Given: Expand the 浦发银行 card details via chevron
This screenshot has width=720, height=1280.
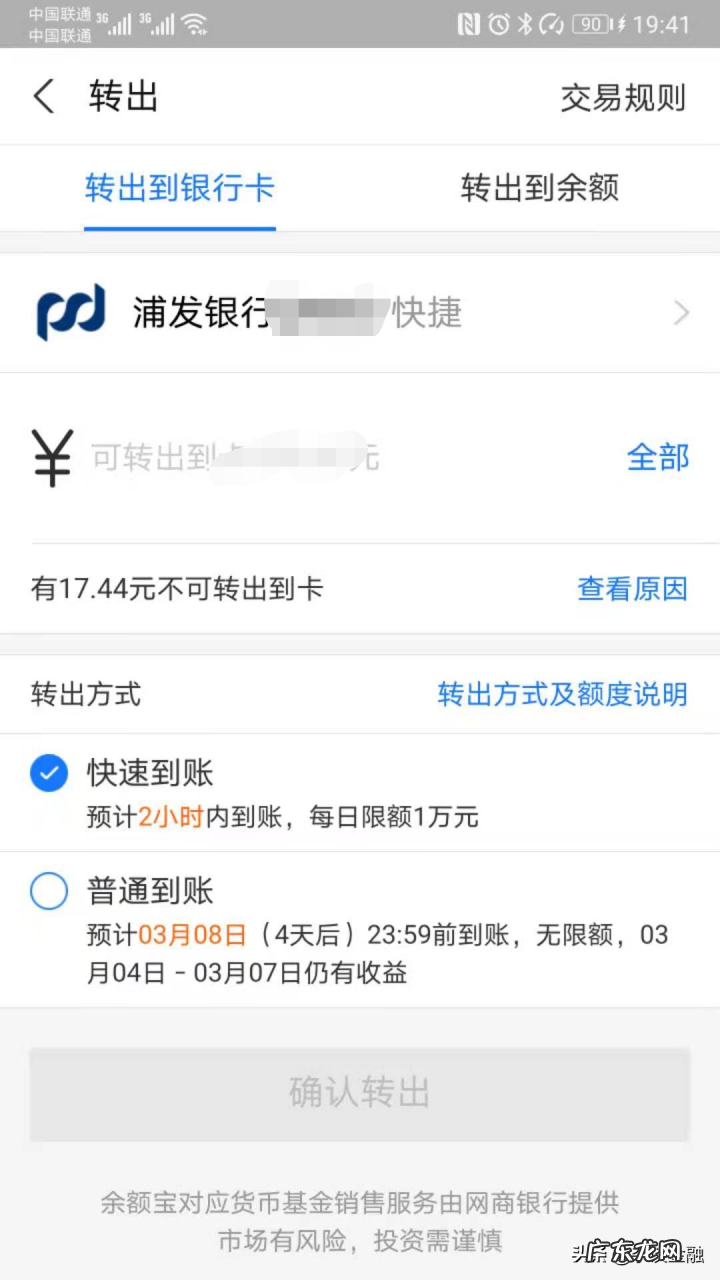Looking at the screenshot, I should [682, 312].
